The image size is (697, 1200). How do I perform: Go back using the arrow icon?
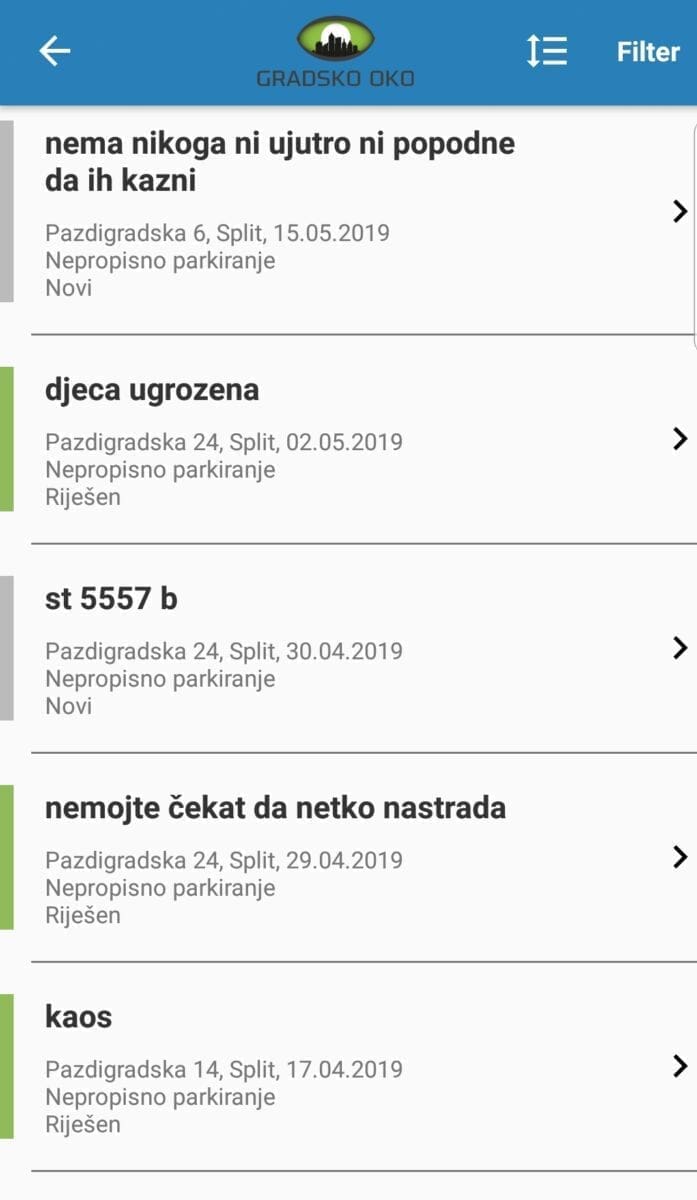pos(55,51)
